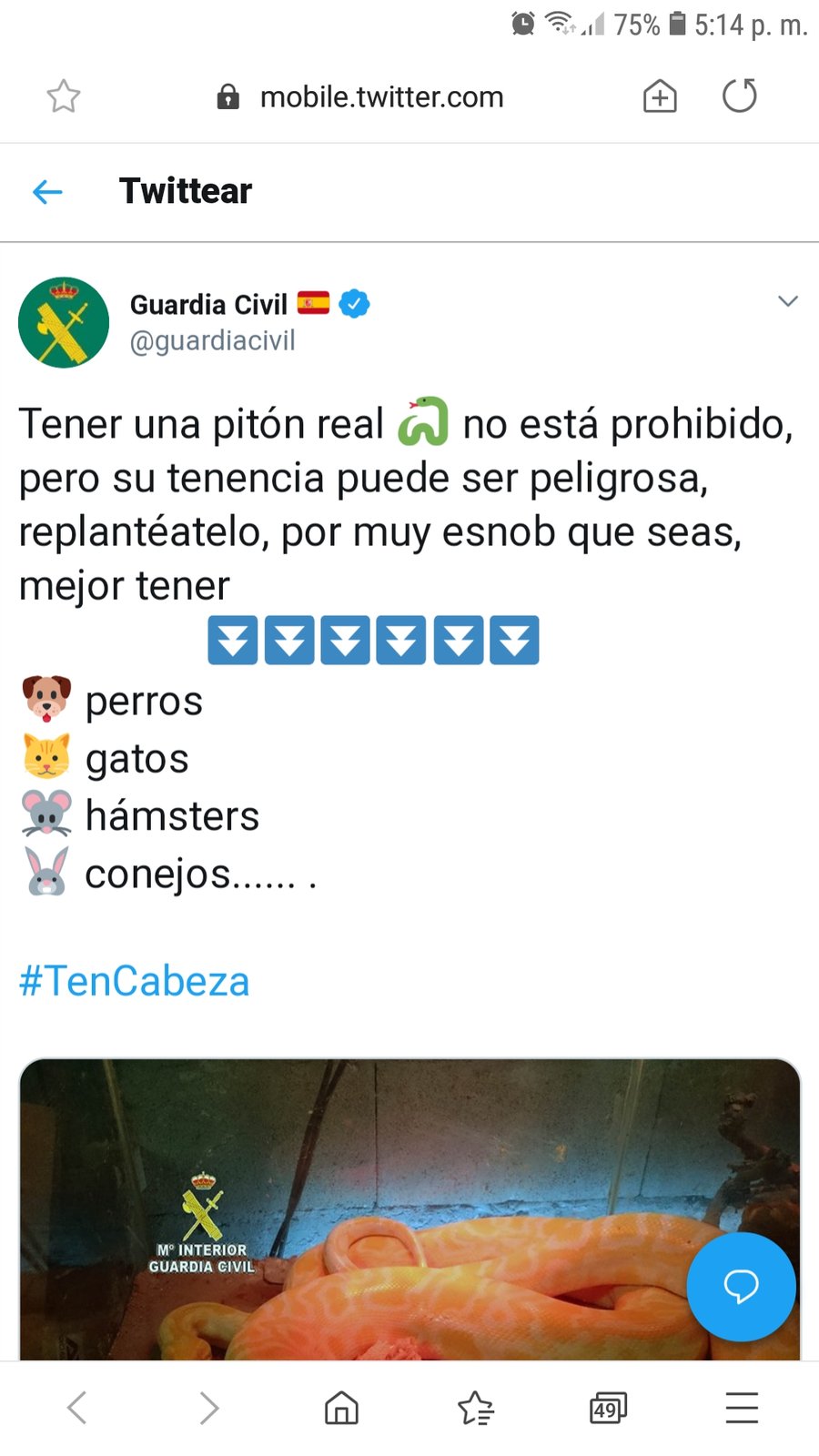The height and width of the screenshot is (1456, 819).
Task: Expand the tweet options chevron
Action: click(788, 301)
